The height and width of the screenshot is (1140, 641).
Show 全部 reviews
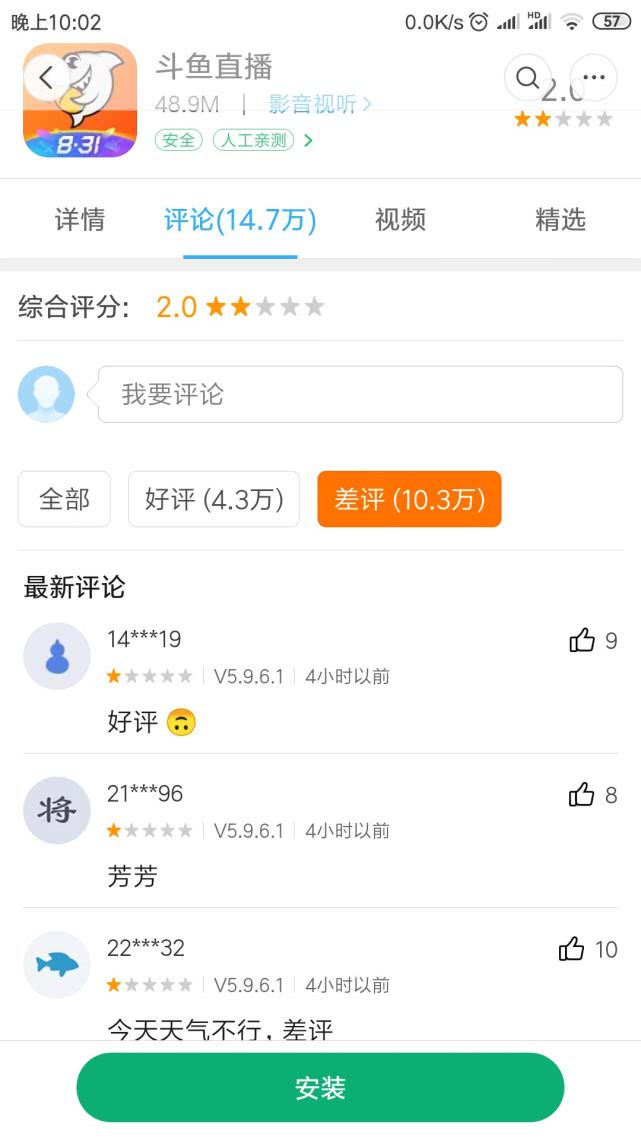tap(64, 499)
